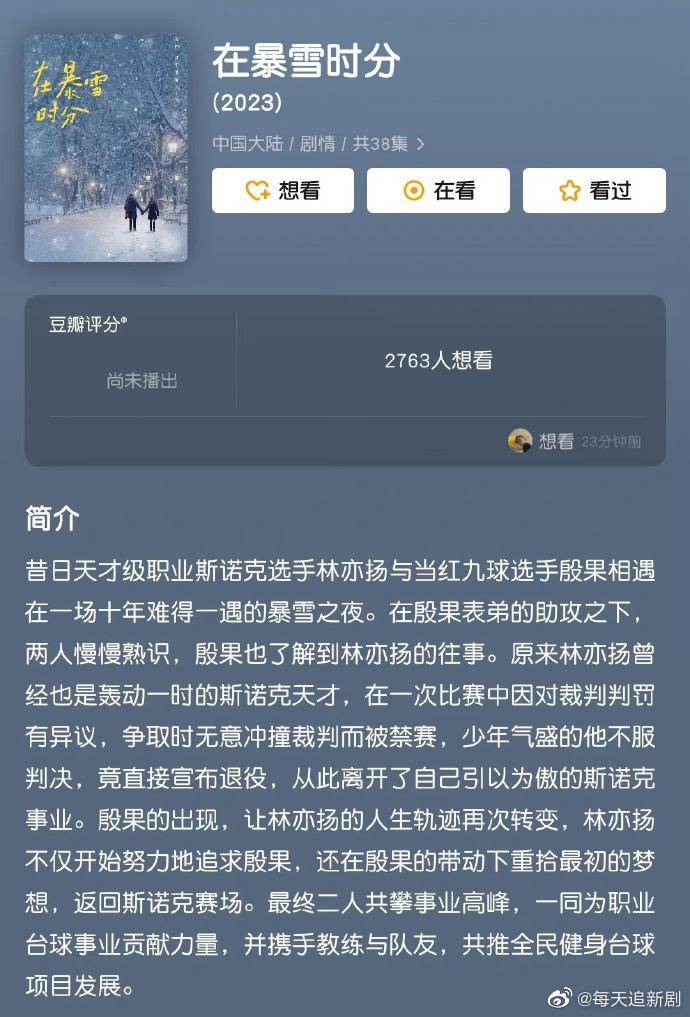Mark the drama as 在看
This screenshot has width=690, height=1017.
pos(438,190)
